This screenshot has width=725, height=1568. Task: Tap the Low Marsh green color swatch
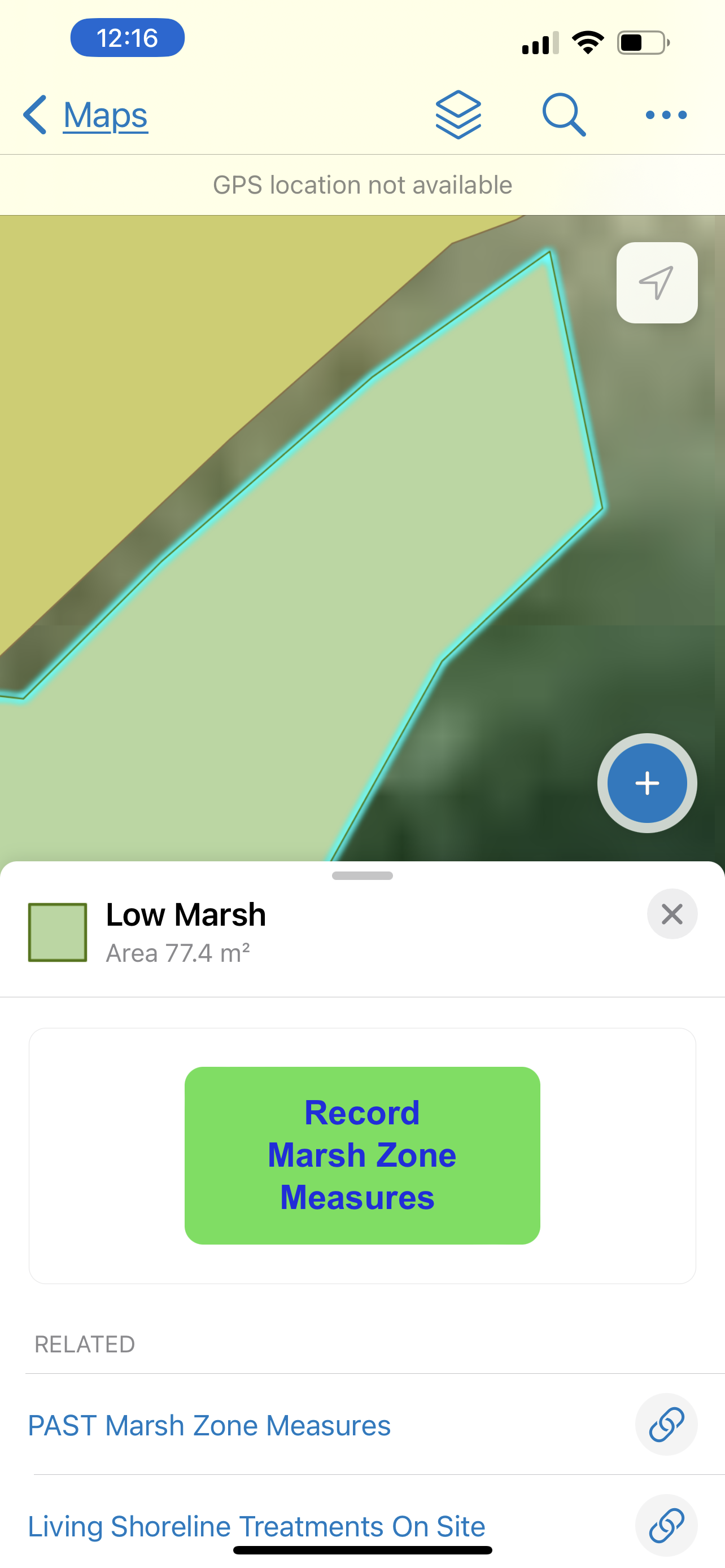point(58,931)
